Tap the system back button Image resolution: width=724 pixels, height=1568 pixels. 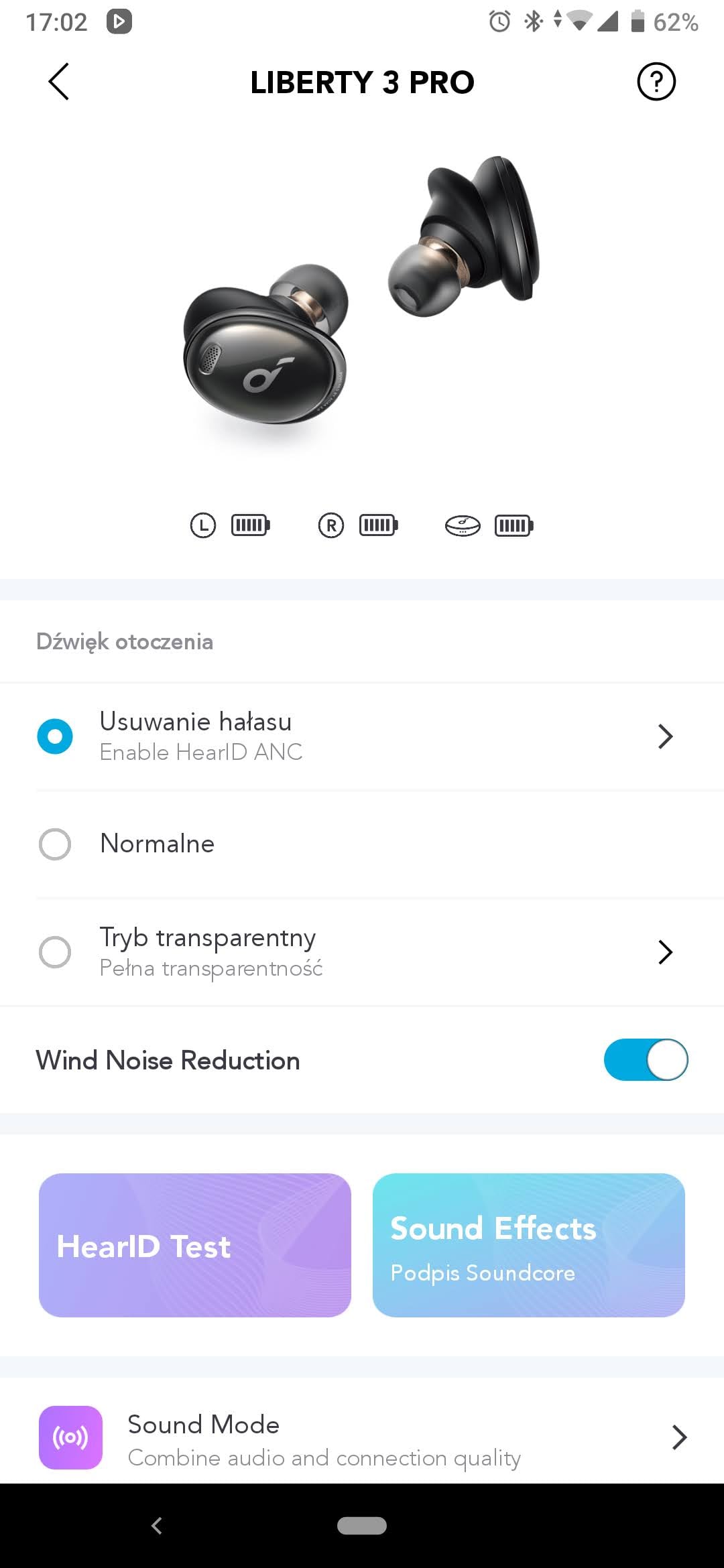157,1526
